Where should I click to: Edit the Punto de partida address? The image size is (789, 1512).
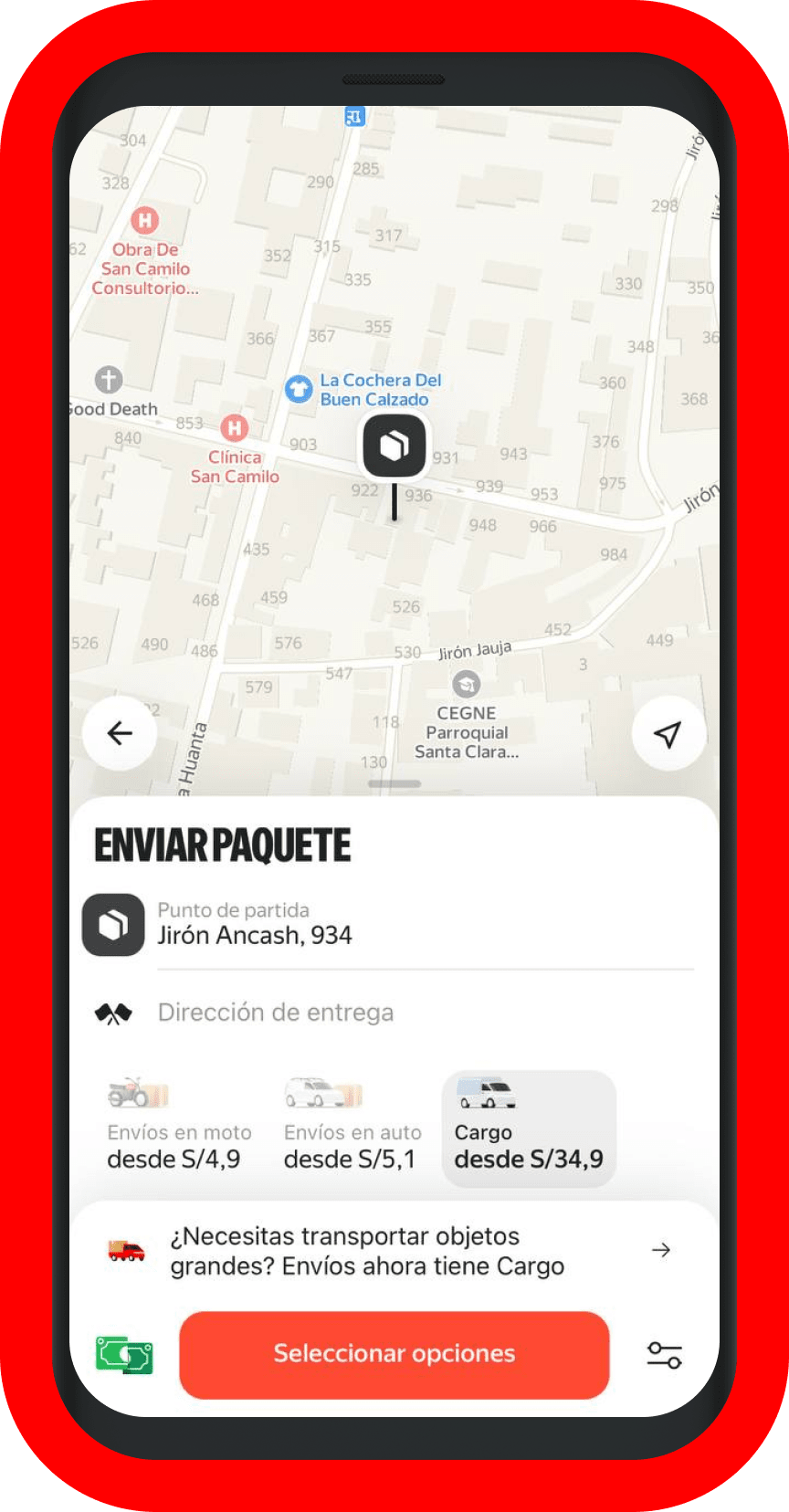(x=254, y=925)
